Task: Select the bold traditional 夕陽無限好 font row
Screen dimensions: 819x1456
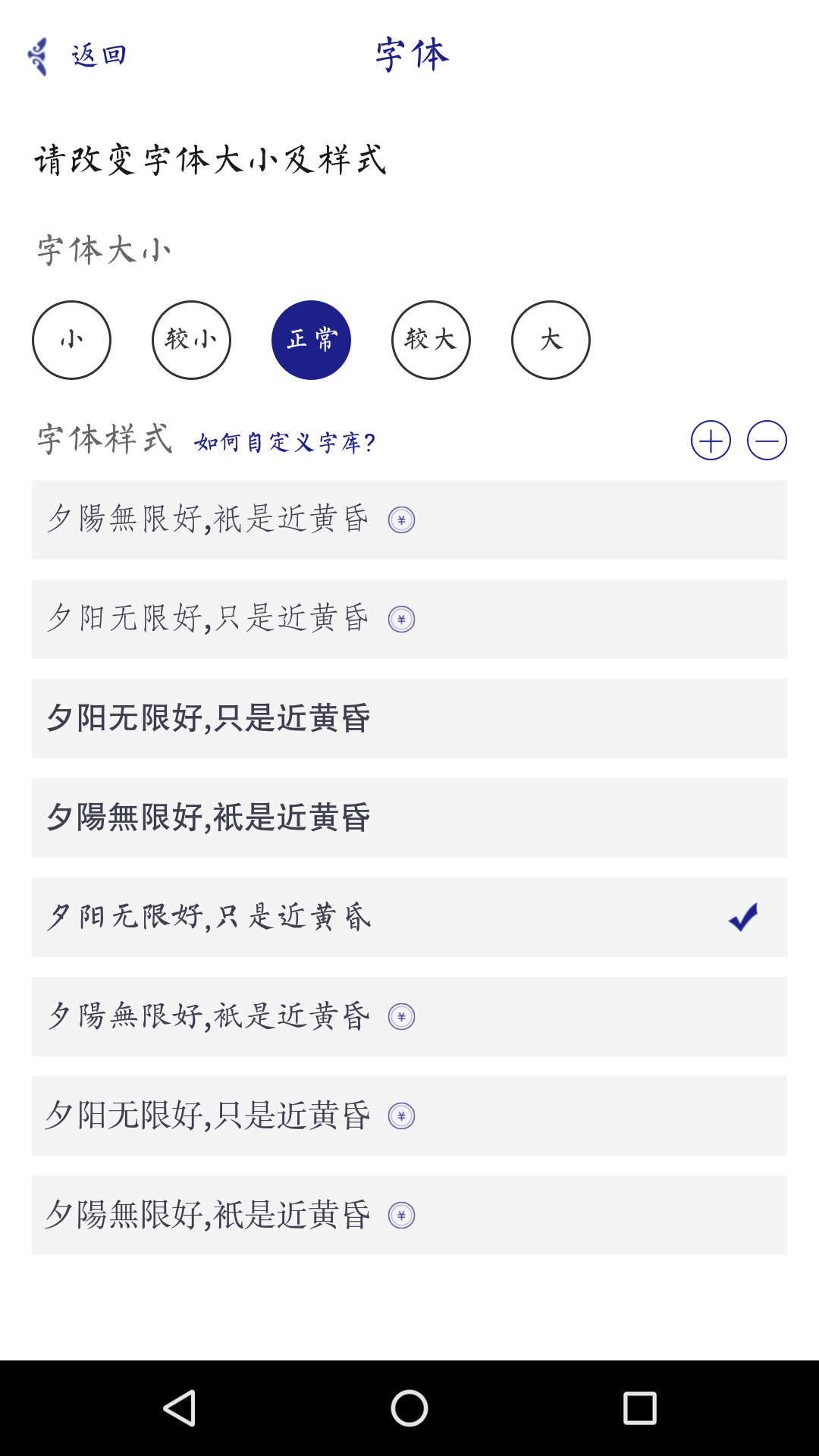Action: (x=409, y=817)
